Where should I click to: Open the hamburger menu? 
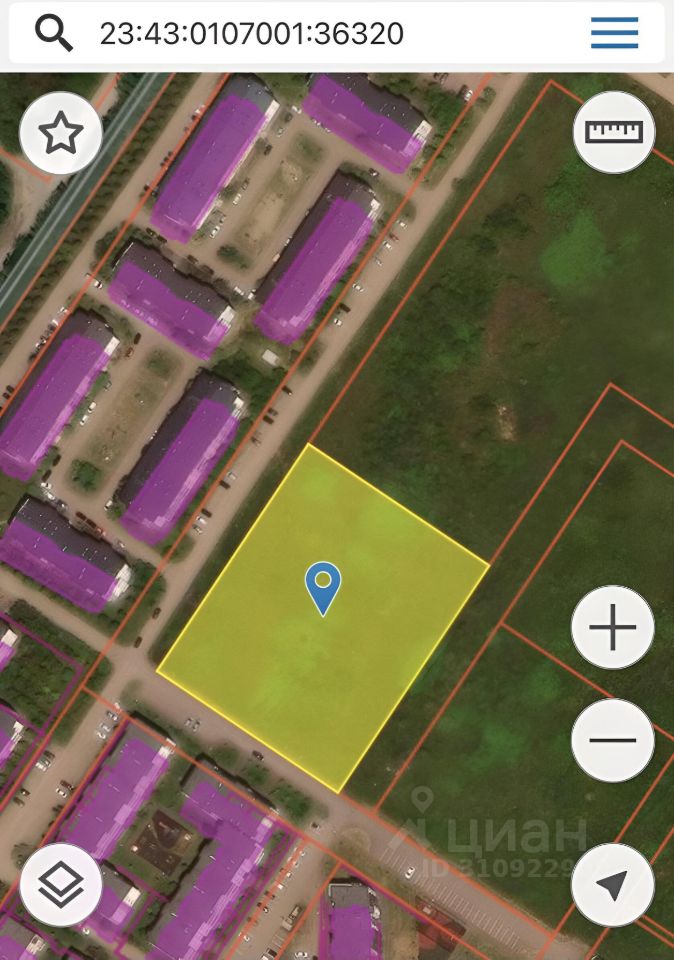coord(614,33)
